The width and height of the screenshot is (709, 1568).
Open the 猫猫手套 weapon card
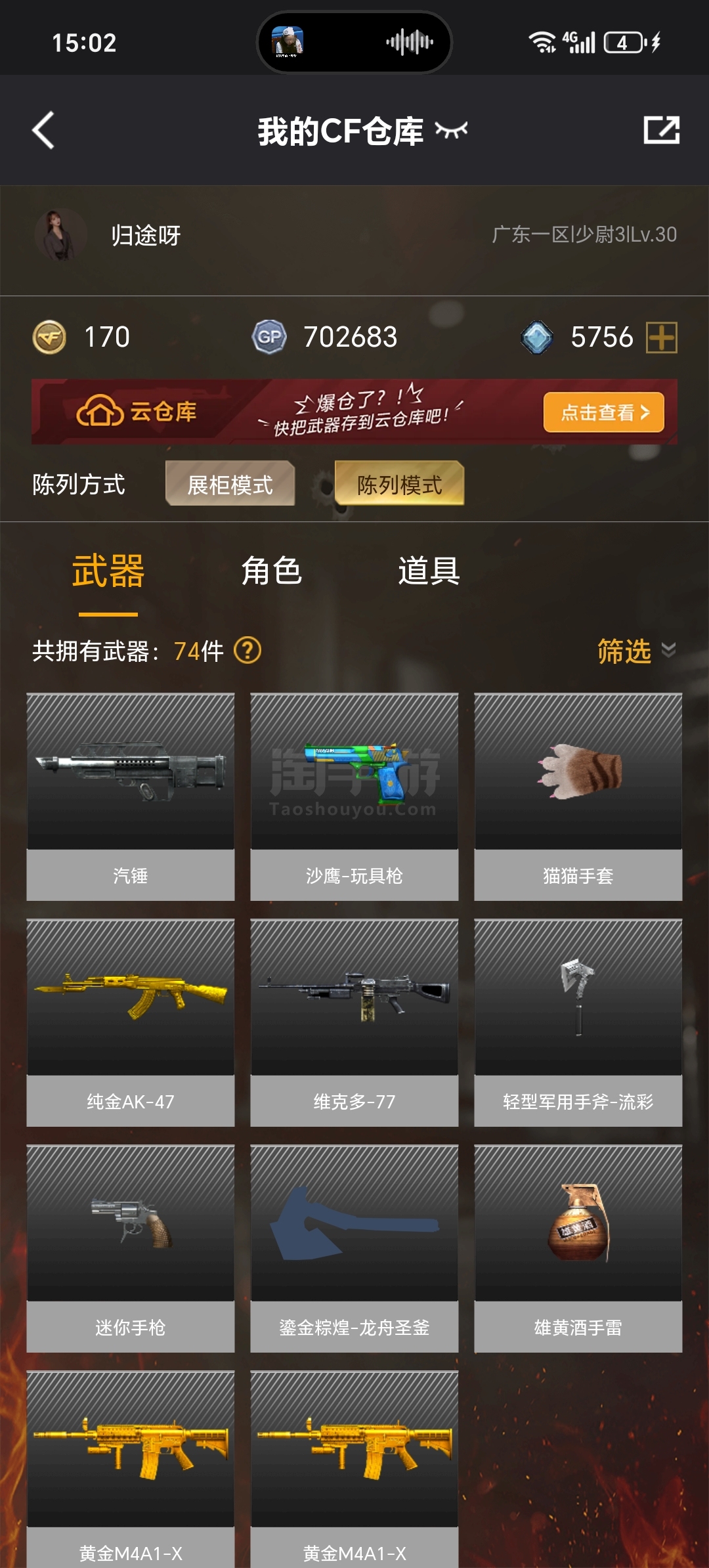click(x=578, y=796)
